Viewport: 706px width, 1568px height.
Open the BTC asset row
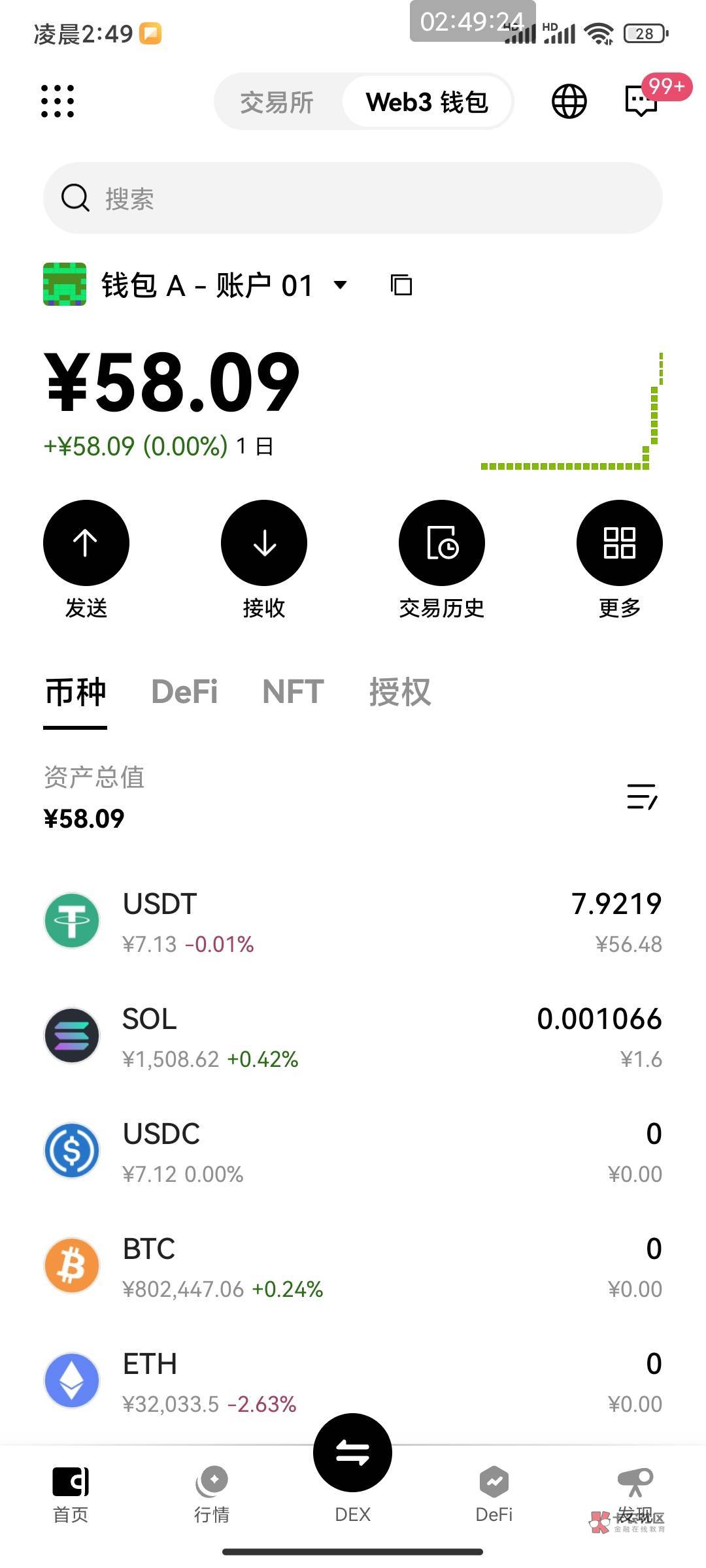[353, 1267]
